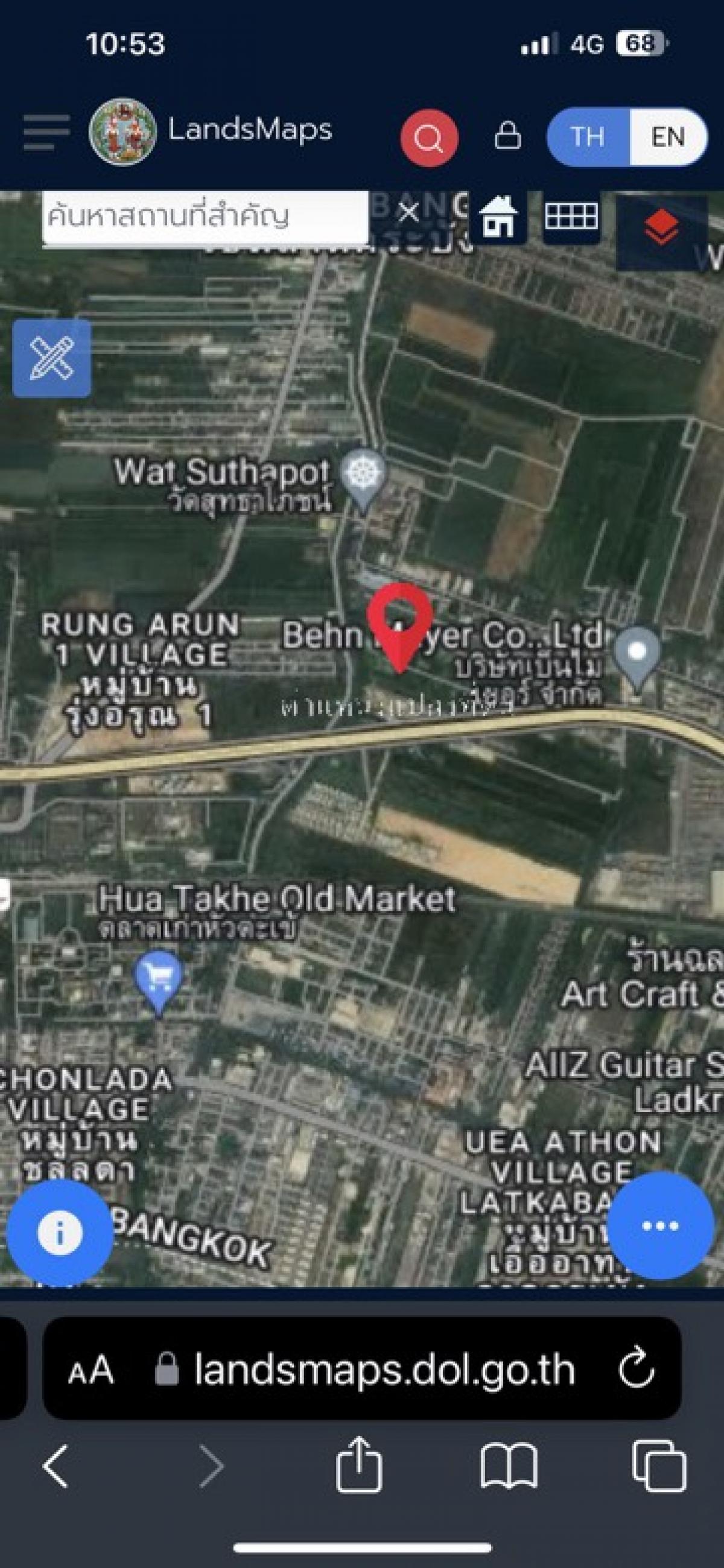Open Safari AA text options
This screenshot has width=724, height=1568.
[91, 1371]
